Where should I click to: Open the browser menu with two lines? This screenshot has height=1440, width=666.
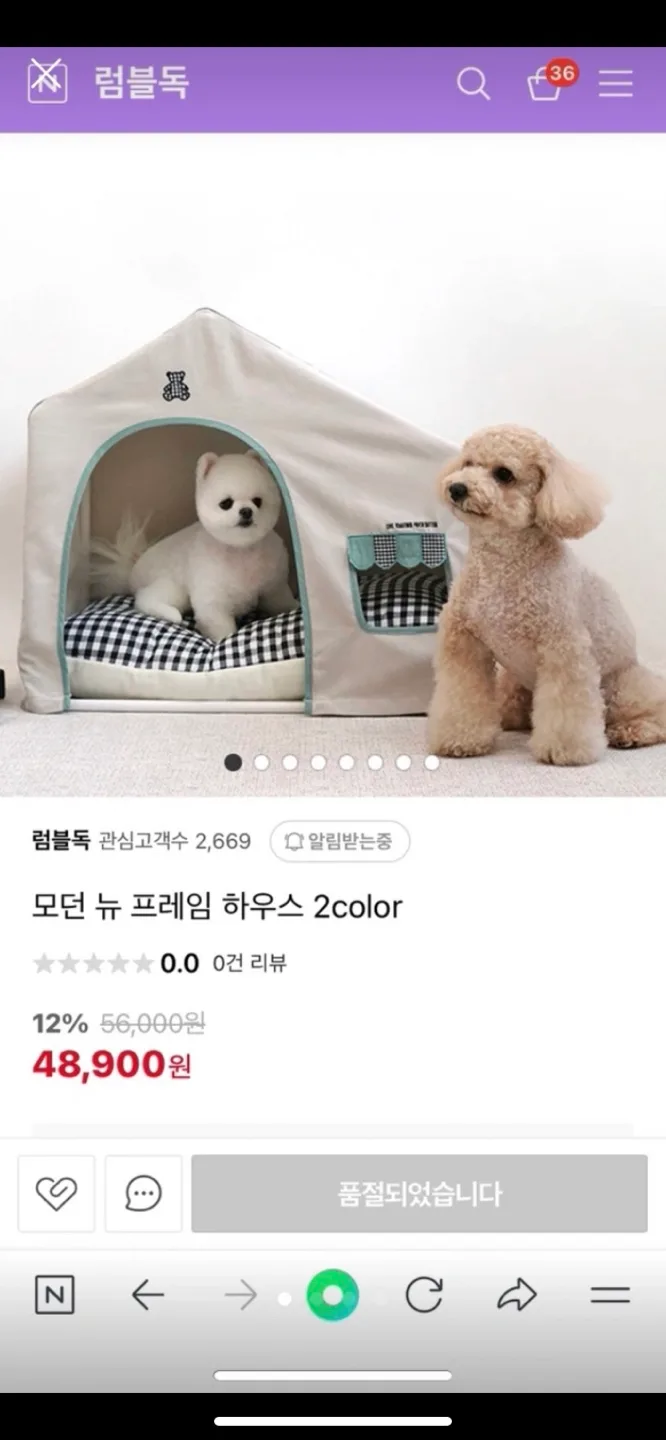coord(610,1296)
